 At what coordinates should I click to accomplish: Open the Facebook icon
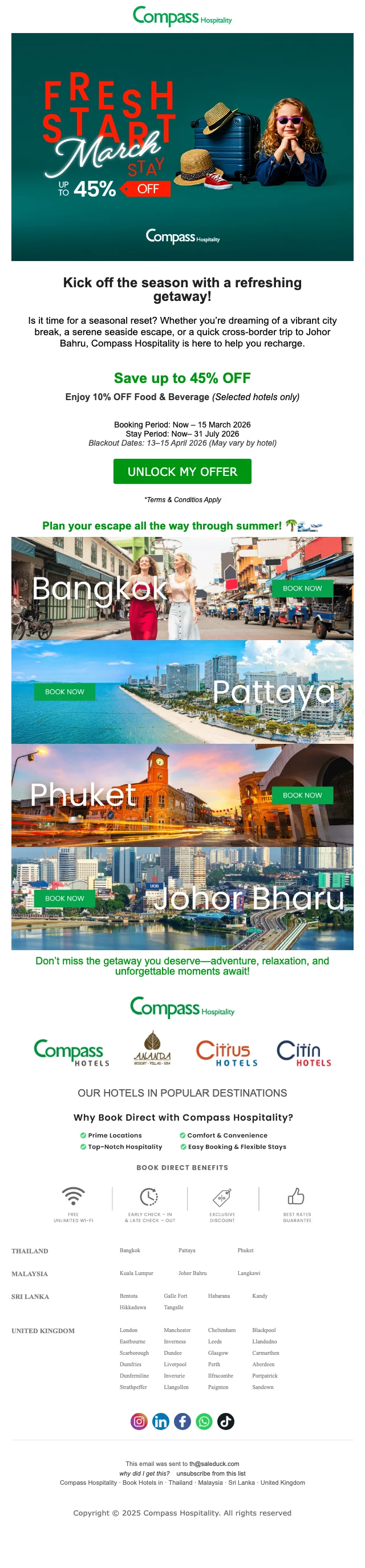click(182, 1422)
